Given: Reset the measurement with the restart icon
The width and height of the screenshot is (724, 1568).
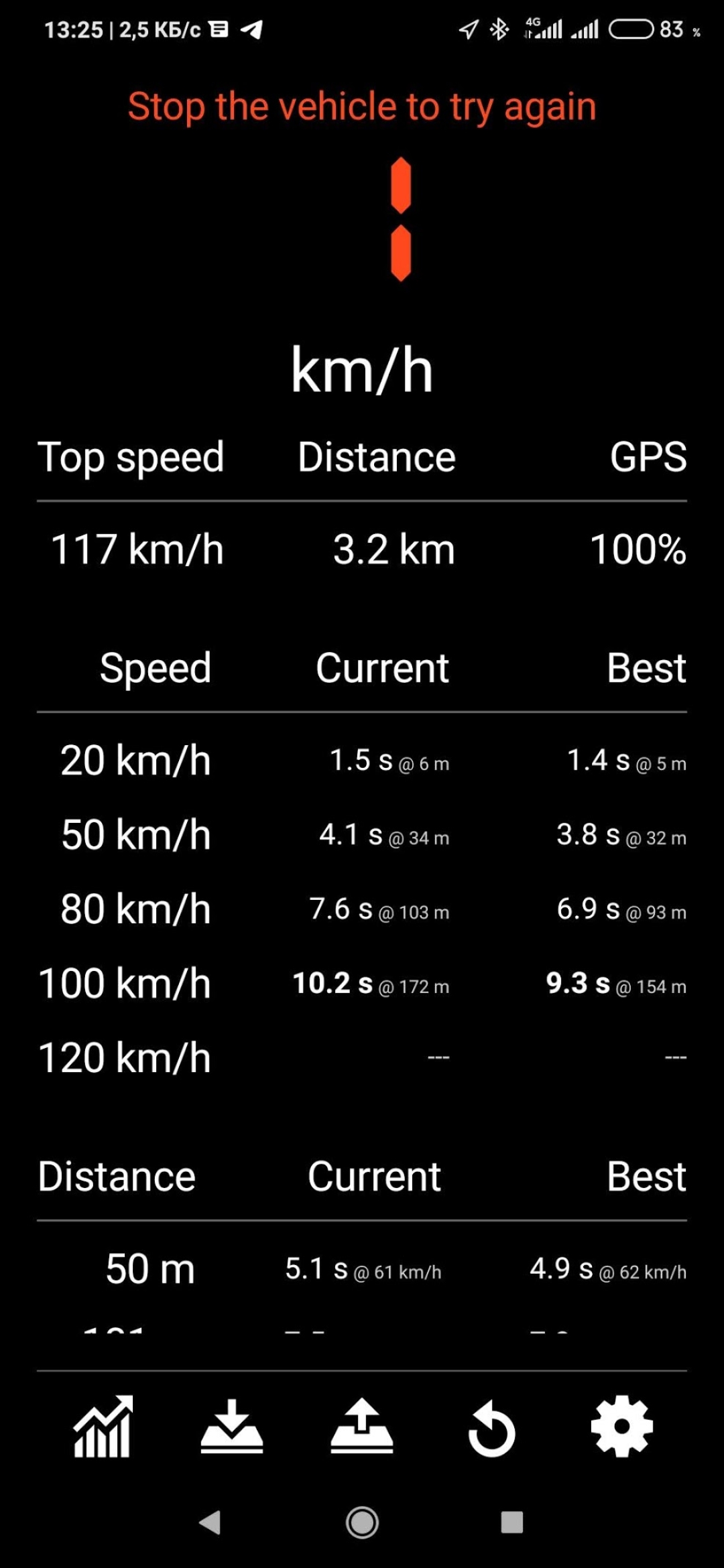Looking at the screenshot, I should point(491,1429).
